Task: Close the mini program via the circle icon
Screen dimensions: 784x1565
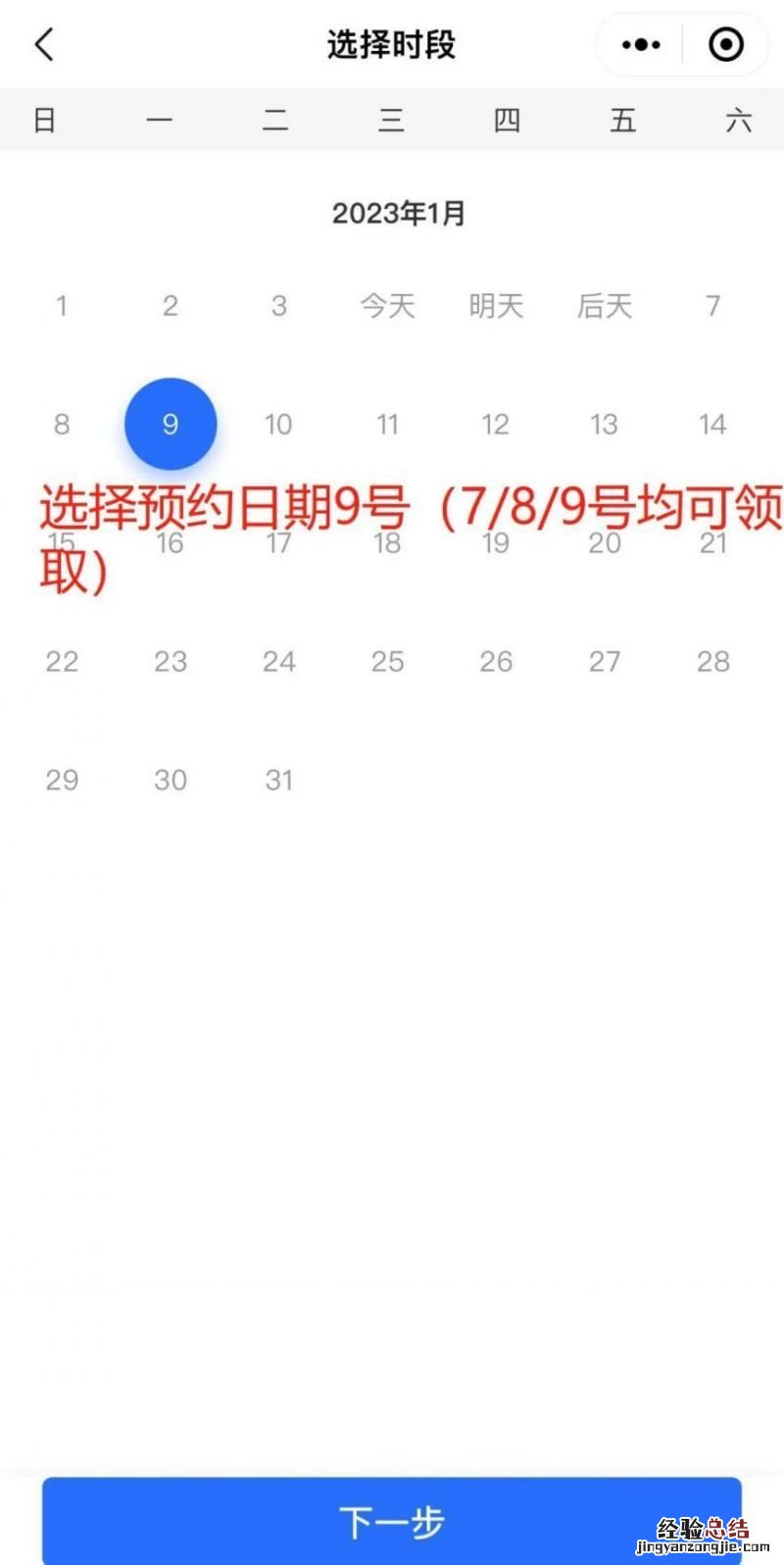Action: (x=726, y=45)
